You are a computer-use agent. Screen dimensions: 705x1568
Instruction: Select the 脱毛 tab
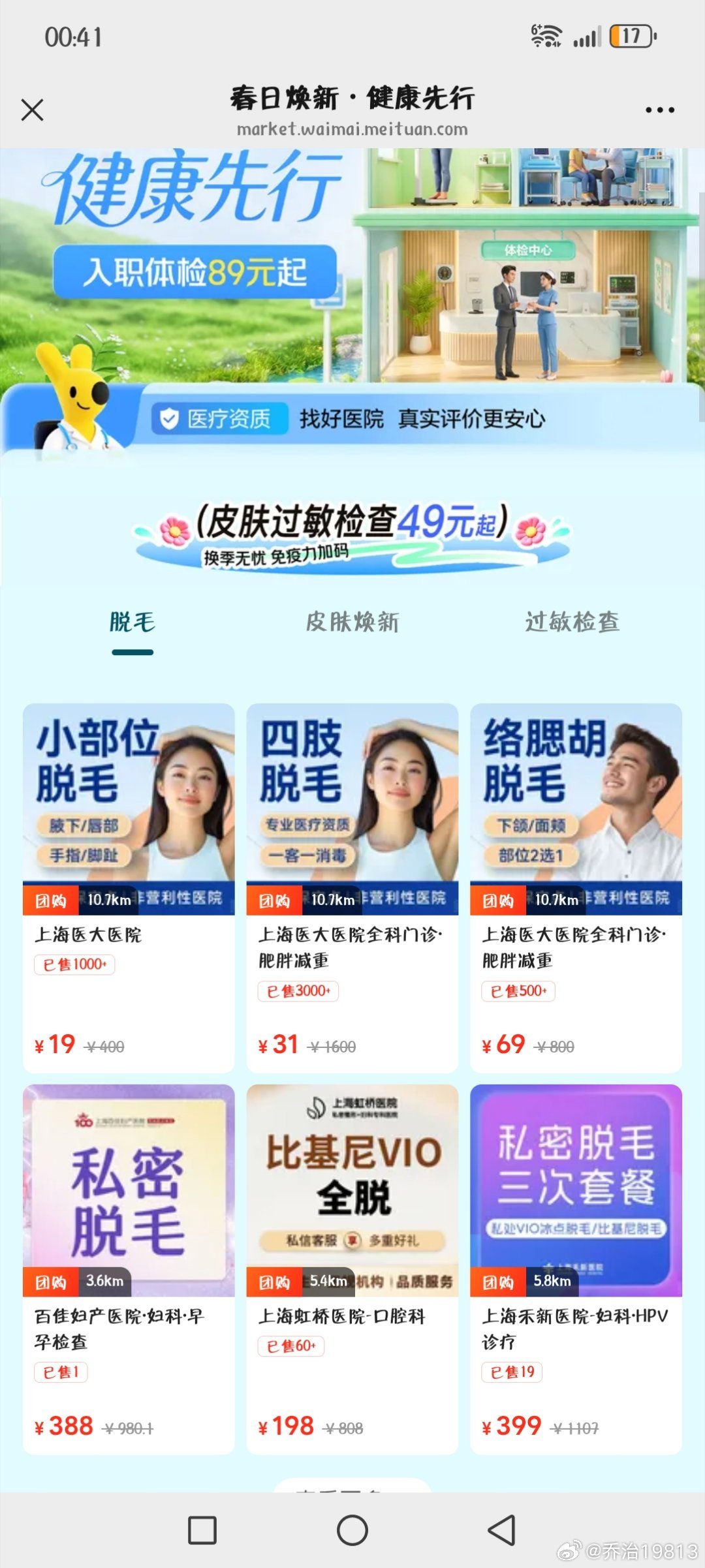coord(133,623)
